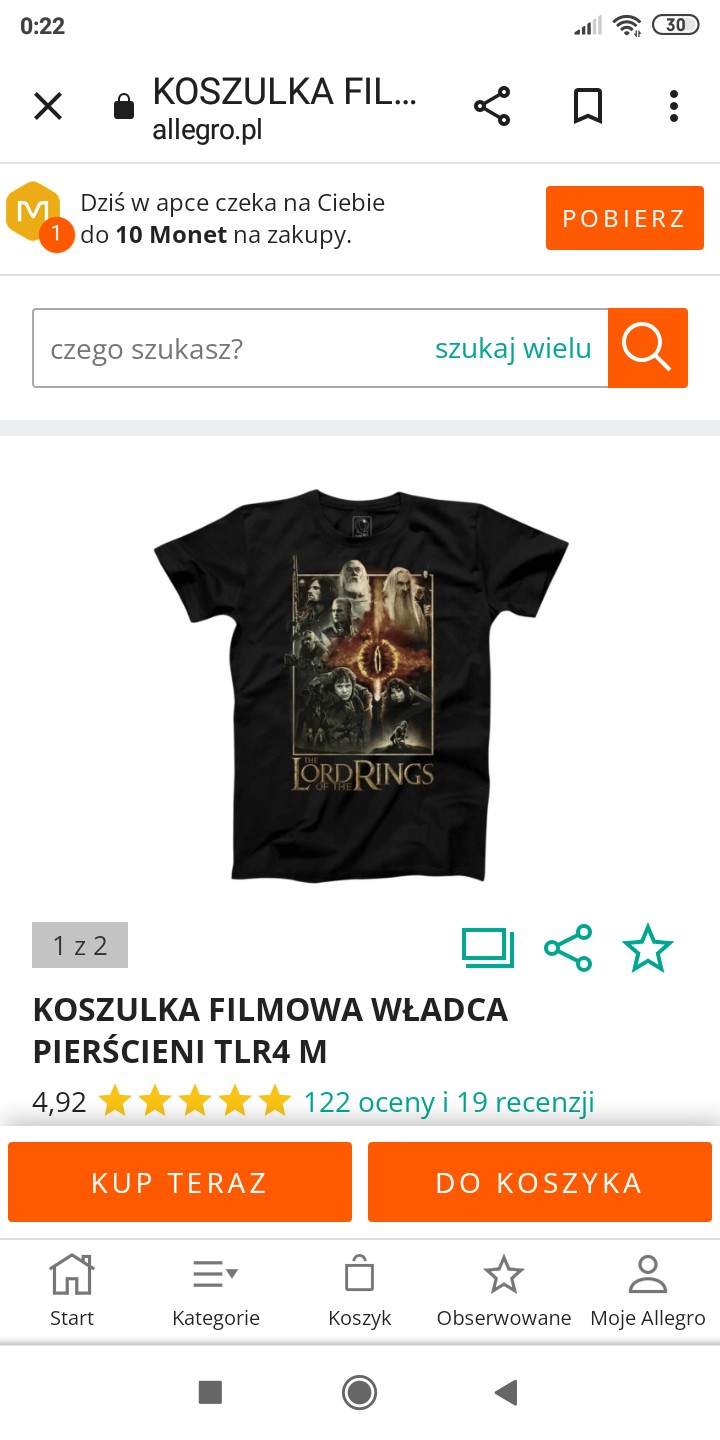This screenshot has height=1440, width=720.
Task: Open the 122 oceny i 19 recenzji link
Action: [449, 1102]
